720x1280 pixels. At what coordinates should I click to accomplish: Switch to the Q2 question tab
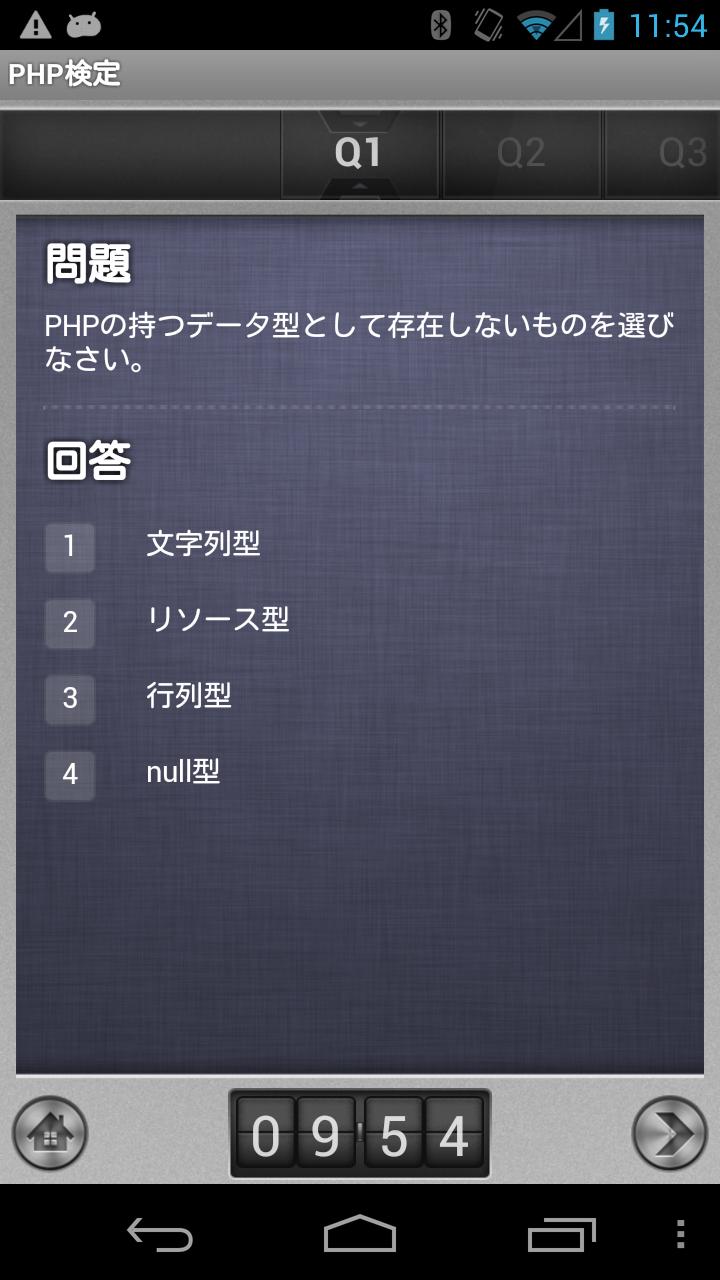tap(521, 153)
